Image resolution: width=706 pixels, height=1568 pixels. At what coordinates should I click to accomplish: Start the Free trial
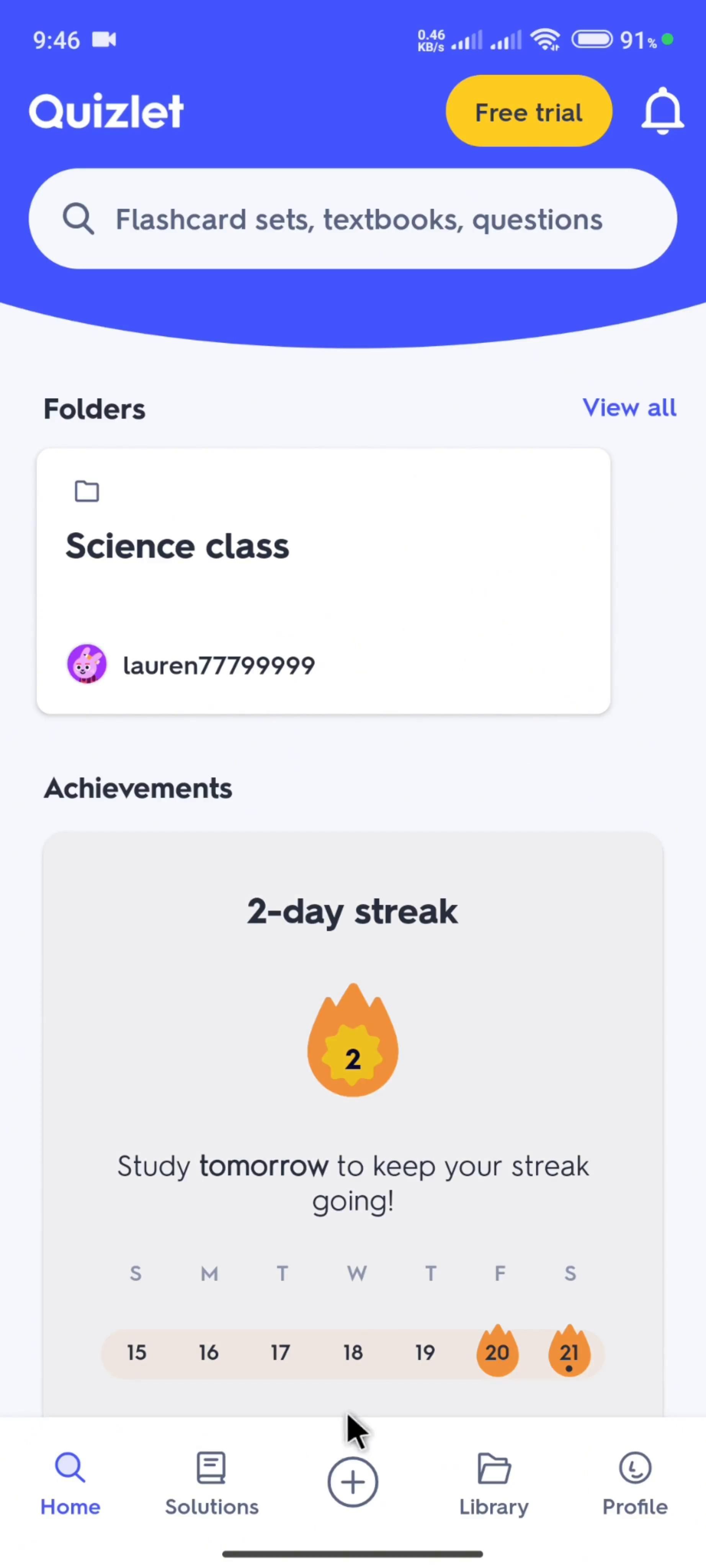pos(528,112)
